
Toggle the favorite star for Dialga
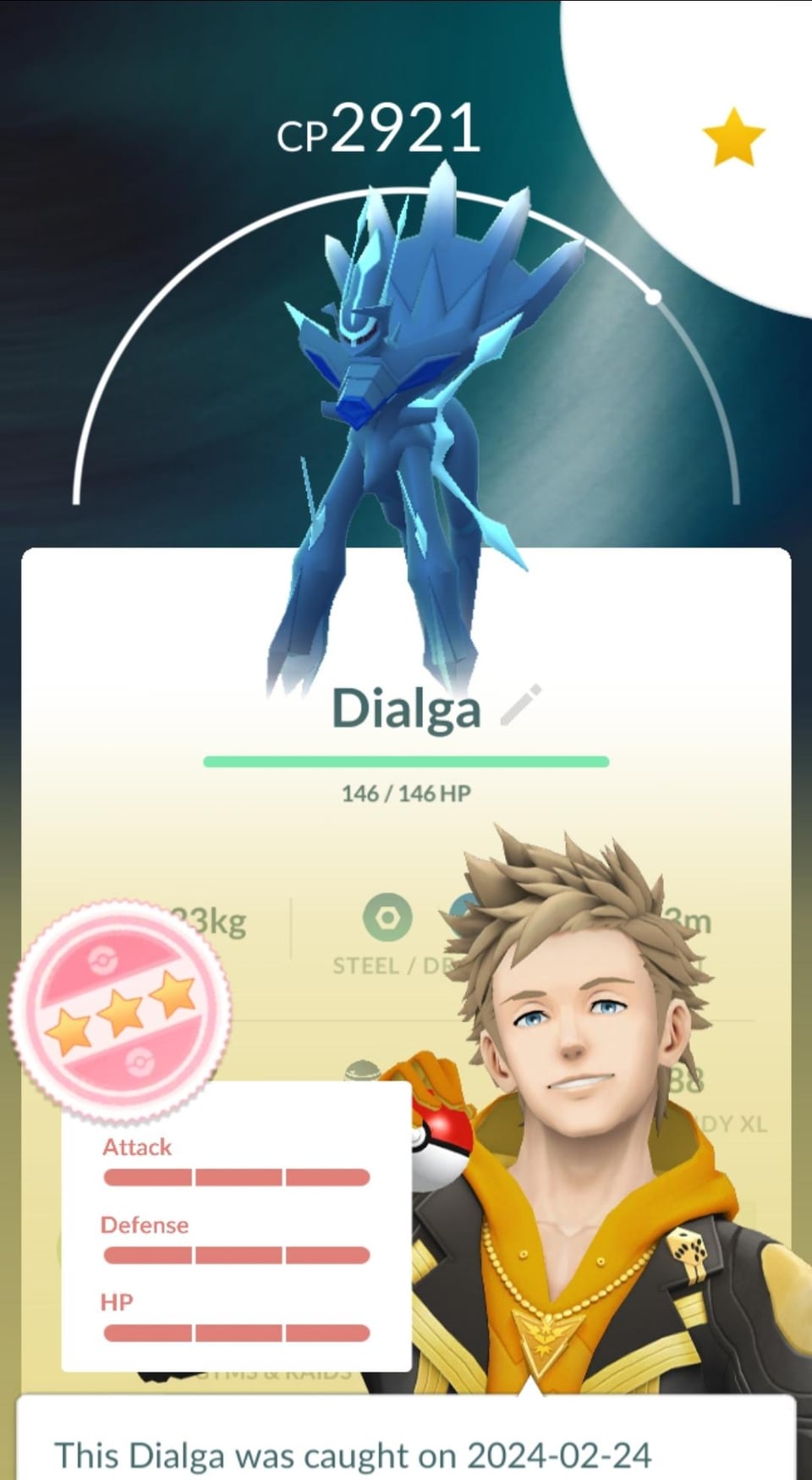[732, 137]
